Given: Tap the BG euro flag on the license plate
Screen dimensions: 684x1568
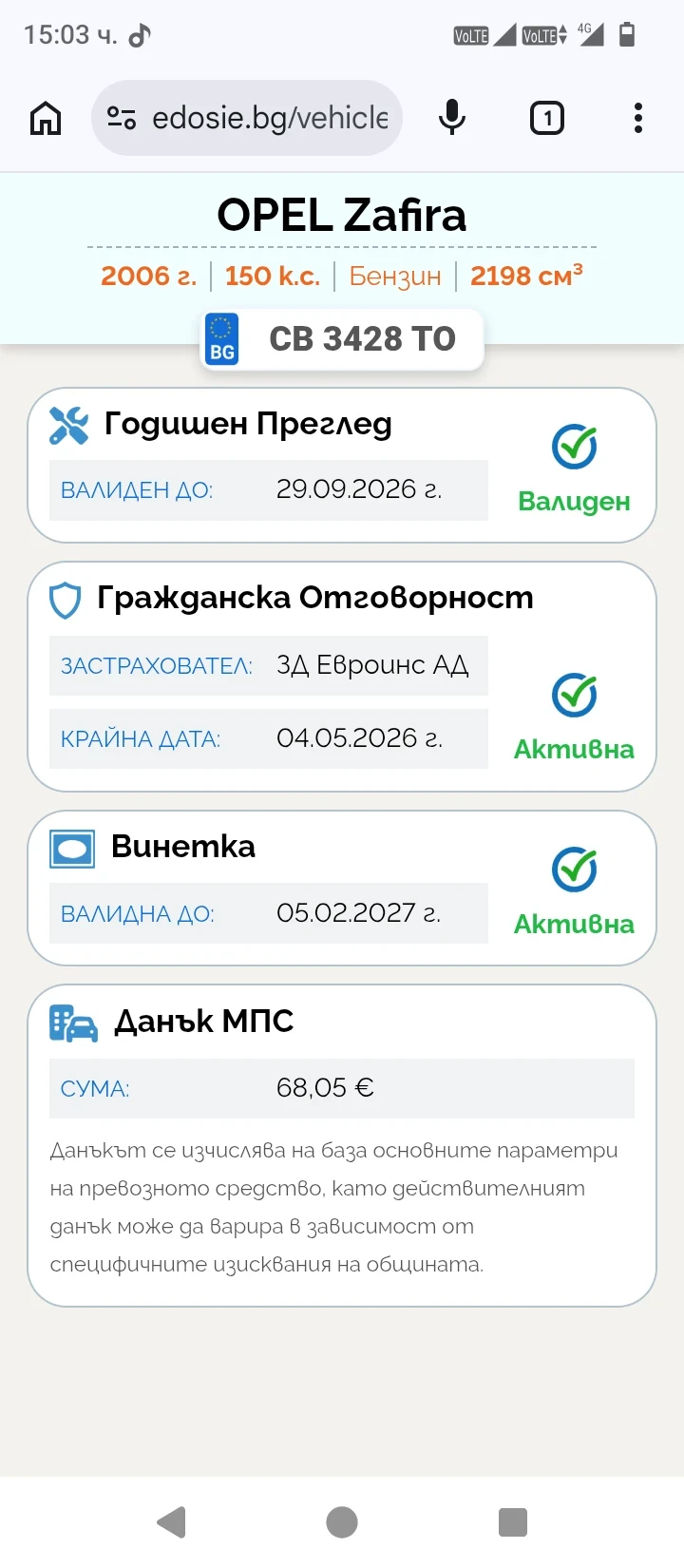Looking at the screenshot, I should pos(222,339).
